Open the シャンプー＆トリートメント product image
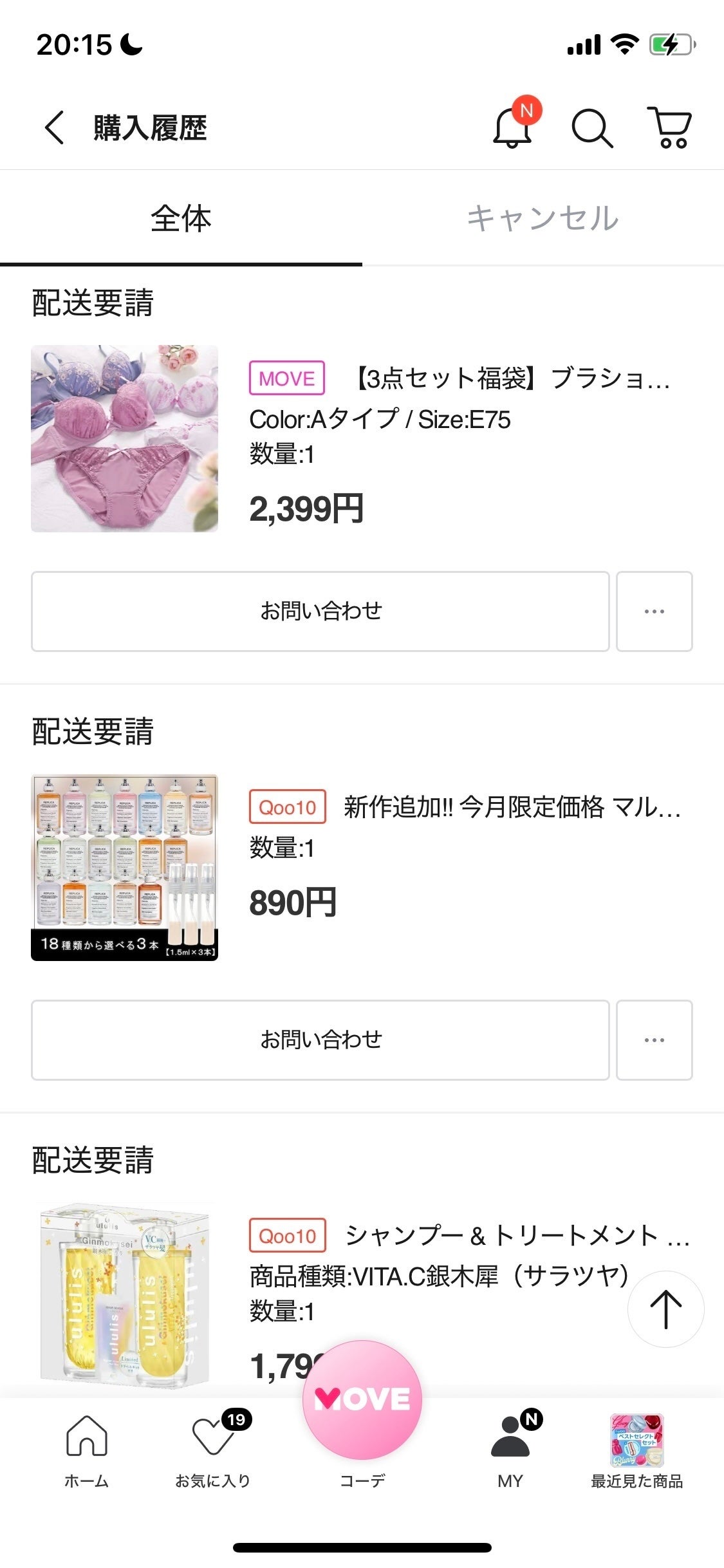Screen dimensions: 724x1568 click(124, 1294)
